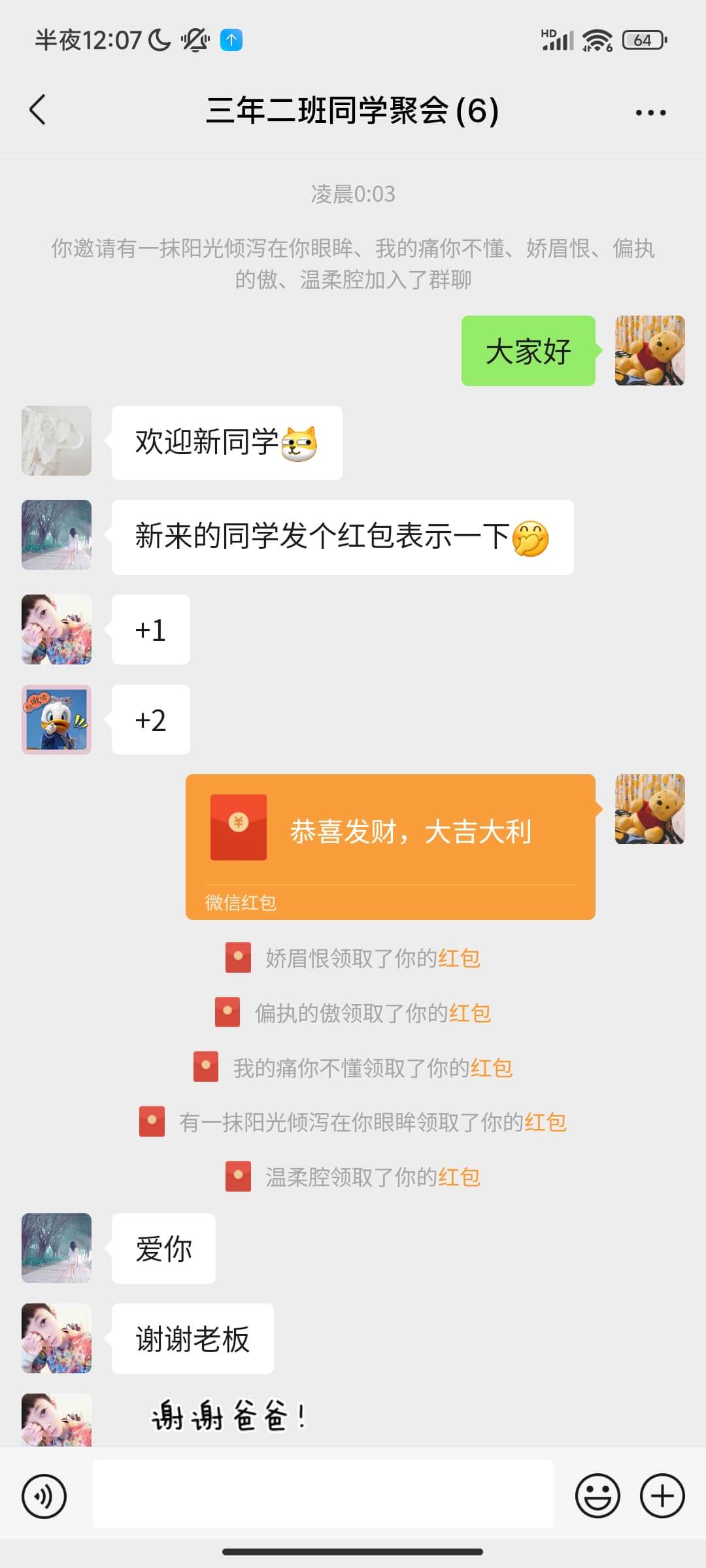Open my avatar next to 大家好
The width and height of the screenshot is (706, 1568).
pyautogui.click(x=649, y=351)
